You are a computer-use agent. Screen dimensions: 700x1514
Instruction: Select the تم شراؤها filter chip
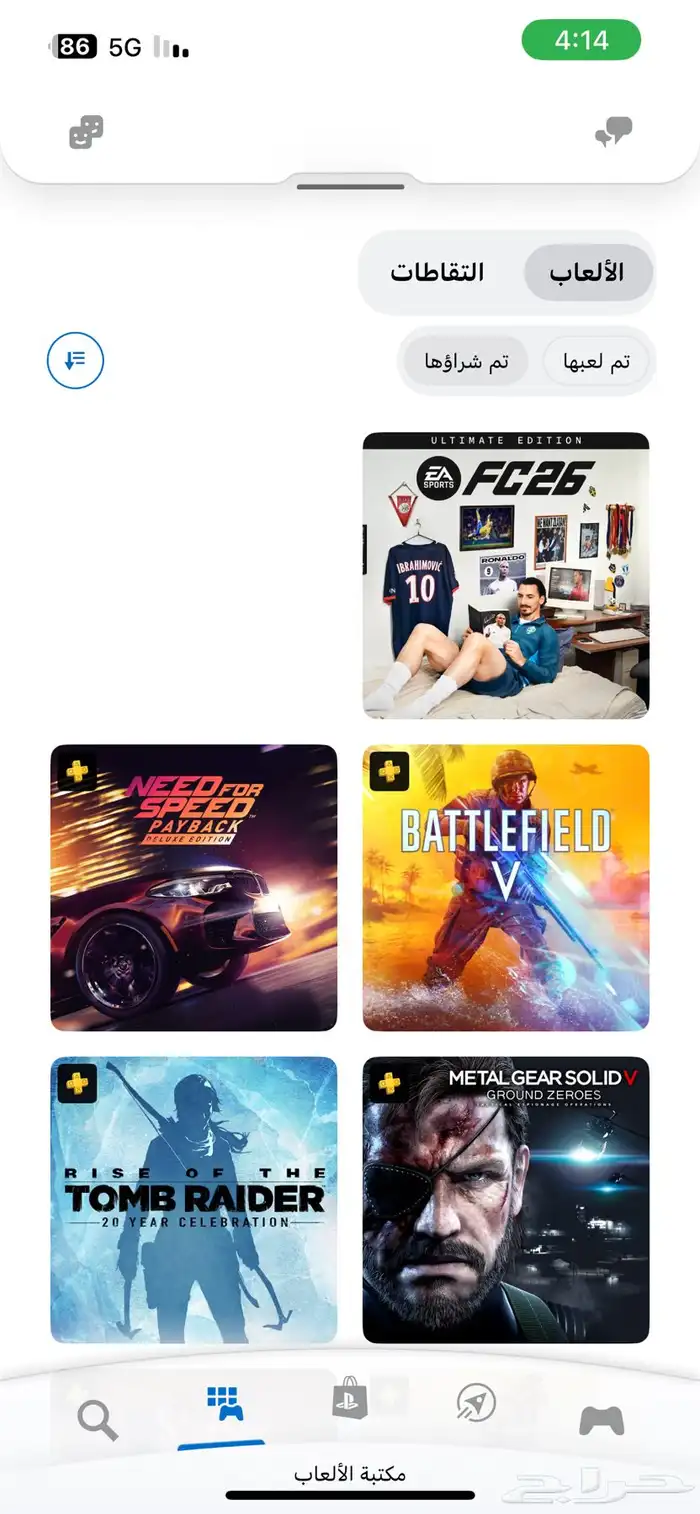pos(467,361)
